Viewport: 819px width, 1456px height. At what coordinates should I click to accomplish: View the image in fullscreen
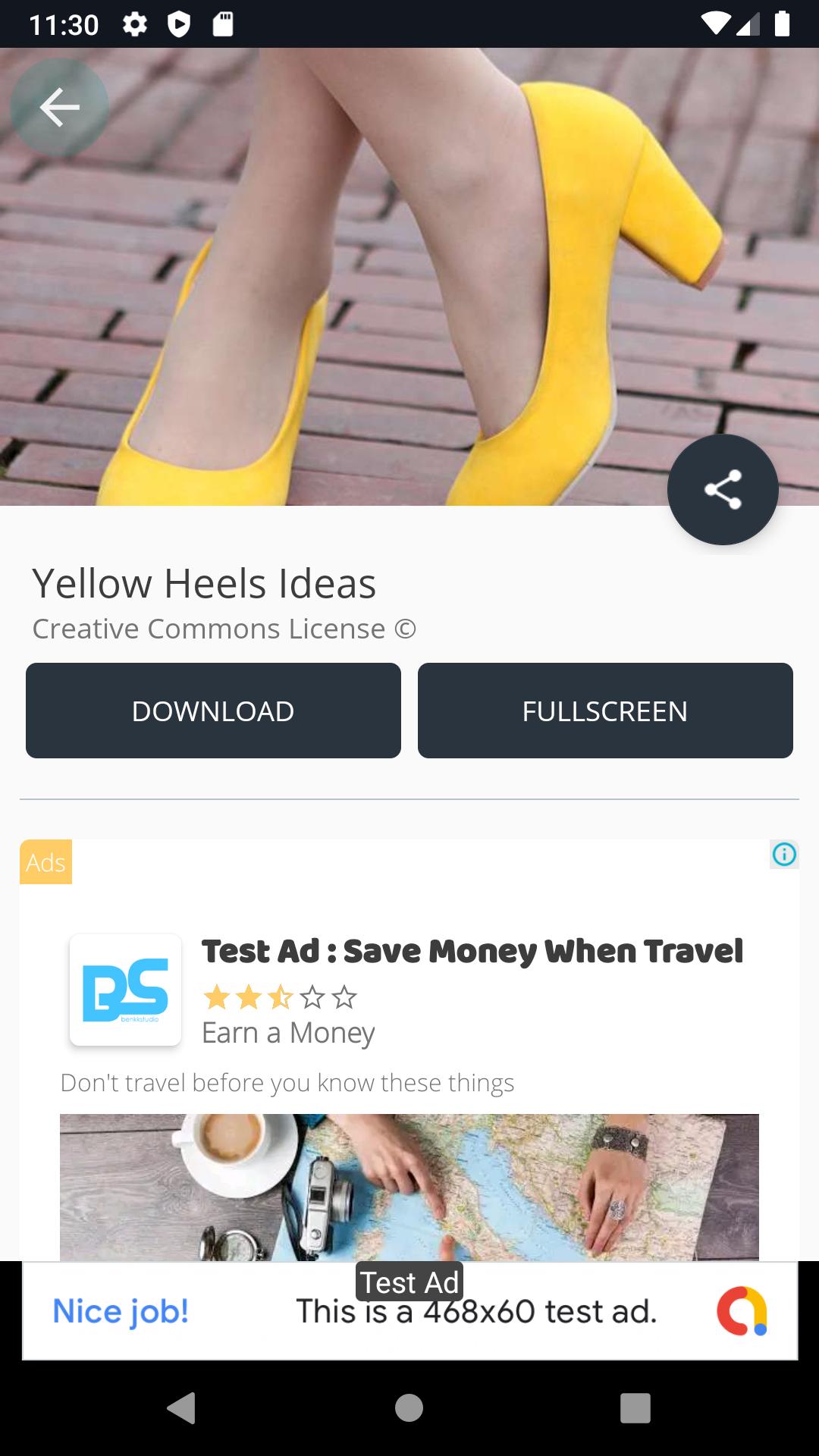point(604,711)
